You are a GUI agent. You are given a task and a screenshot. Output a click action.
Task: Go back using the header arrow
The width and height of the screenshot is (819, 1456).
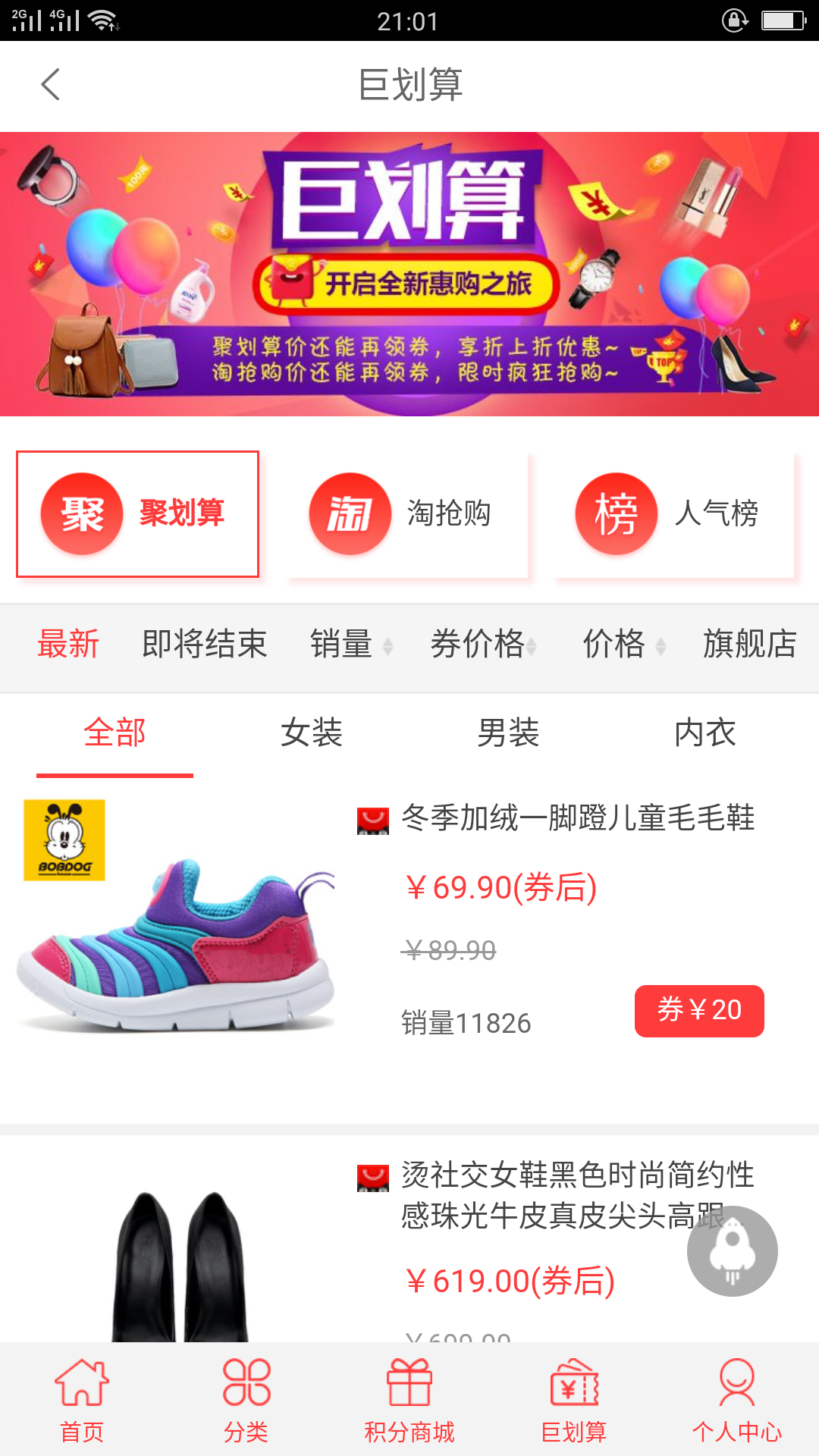pos(50,84)
